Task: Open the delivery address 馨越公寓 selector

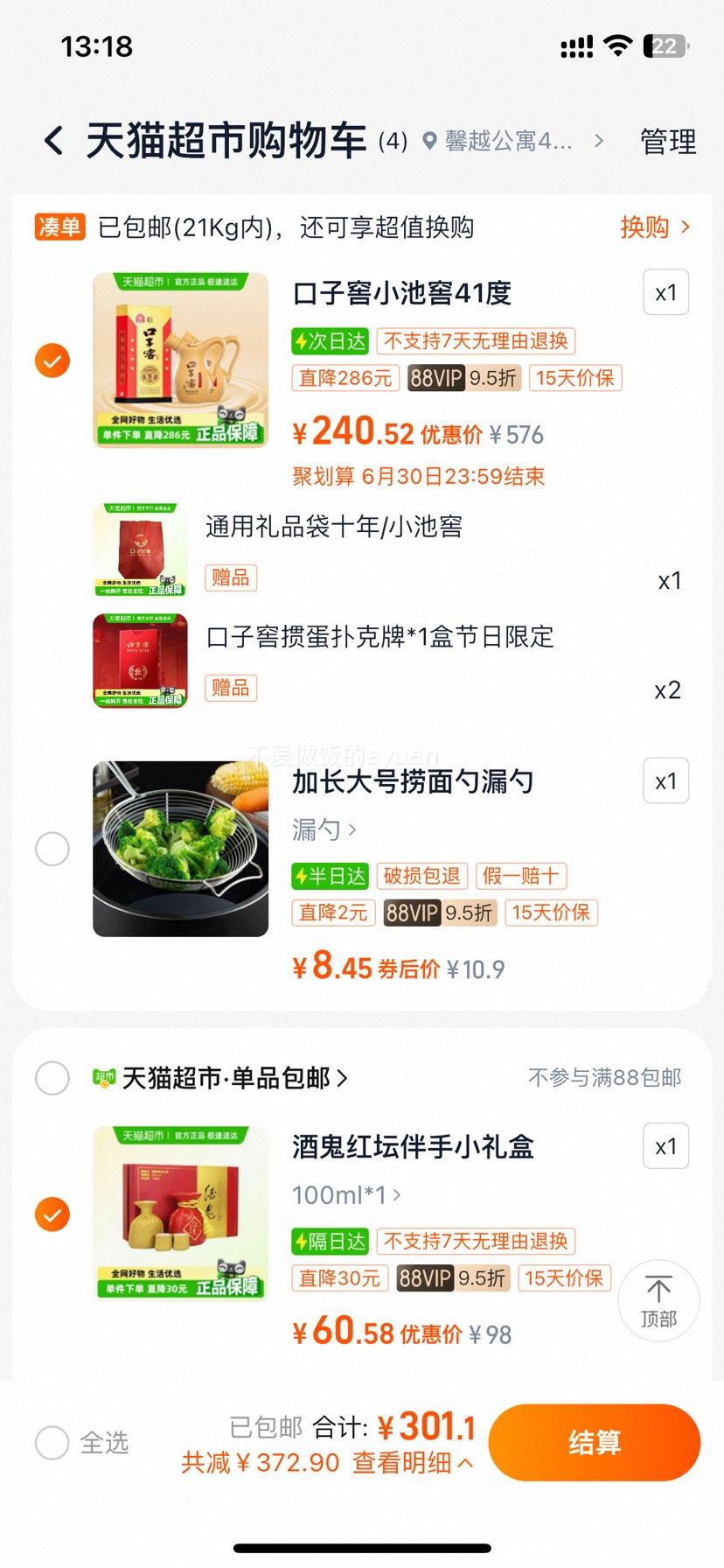Action: click(x=512, y=141)
